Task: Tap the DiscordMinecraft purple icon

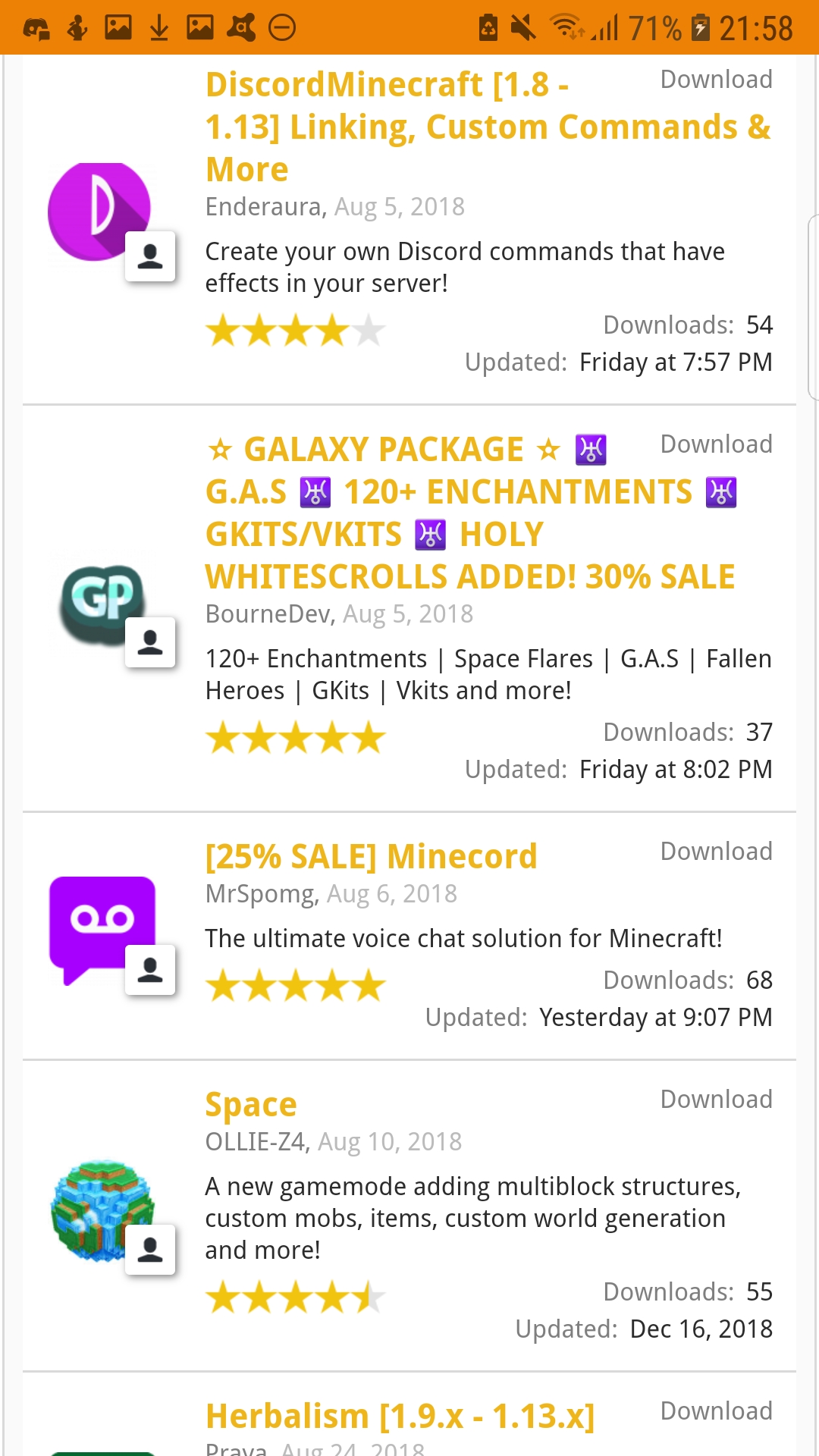Action: 99,212
